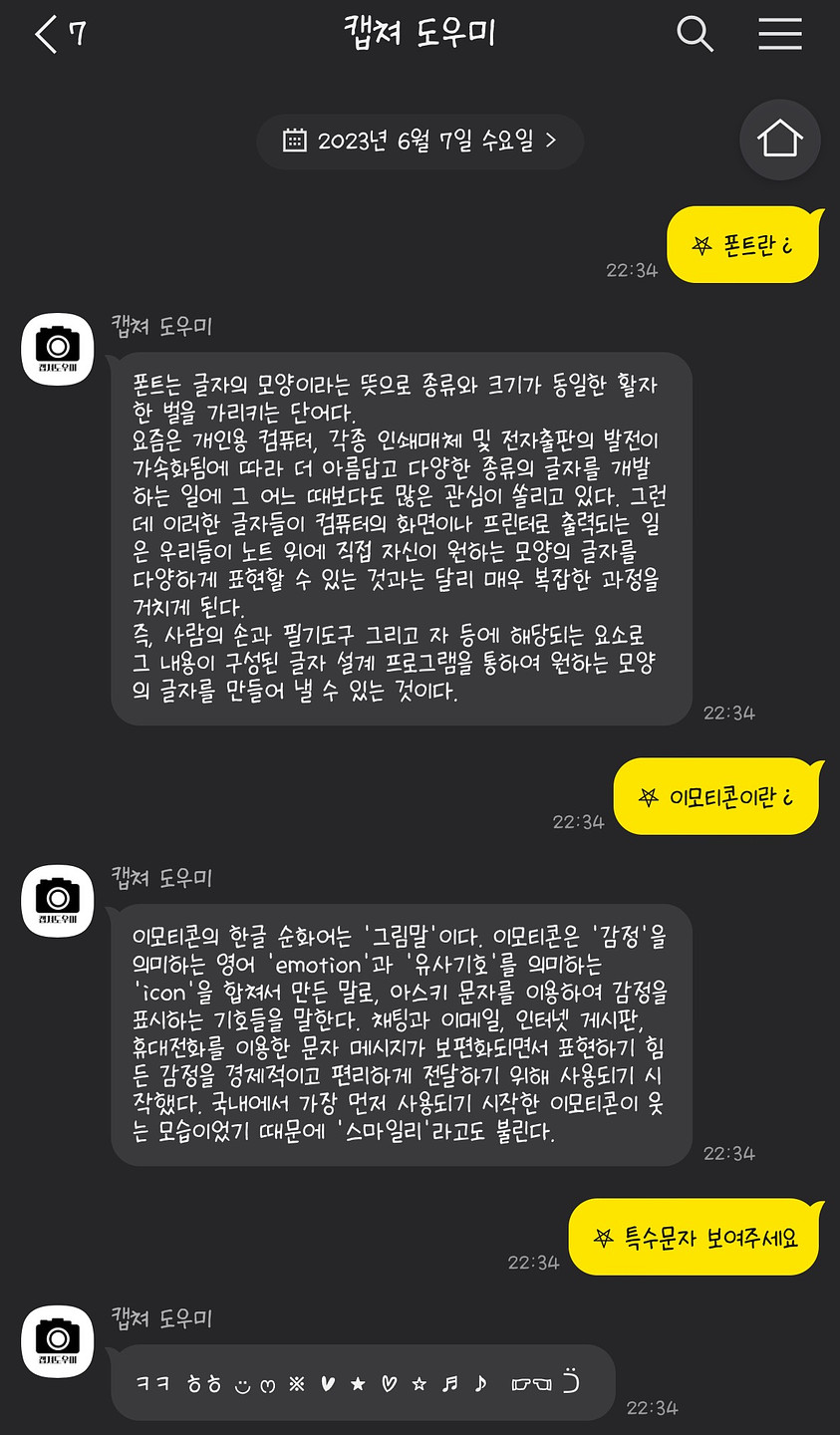Go back to the chat list
Screen dimensions: 840x1435
[47, 35]
